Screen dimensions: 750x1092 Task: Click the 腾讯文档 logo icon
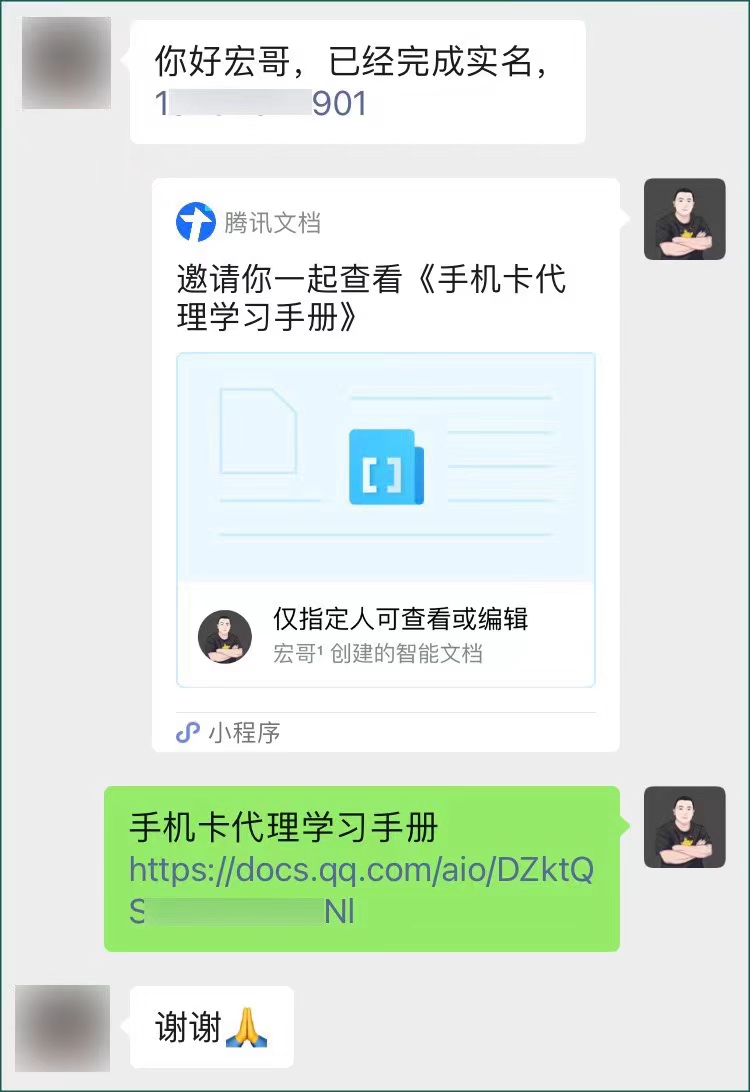pos(197,224)
